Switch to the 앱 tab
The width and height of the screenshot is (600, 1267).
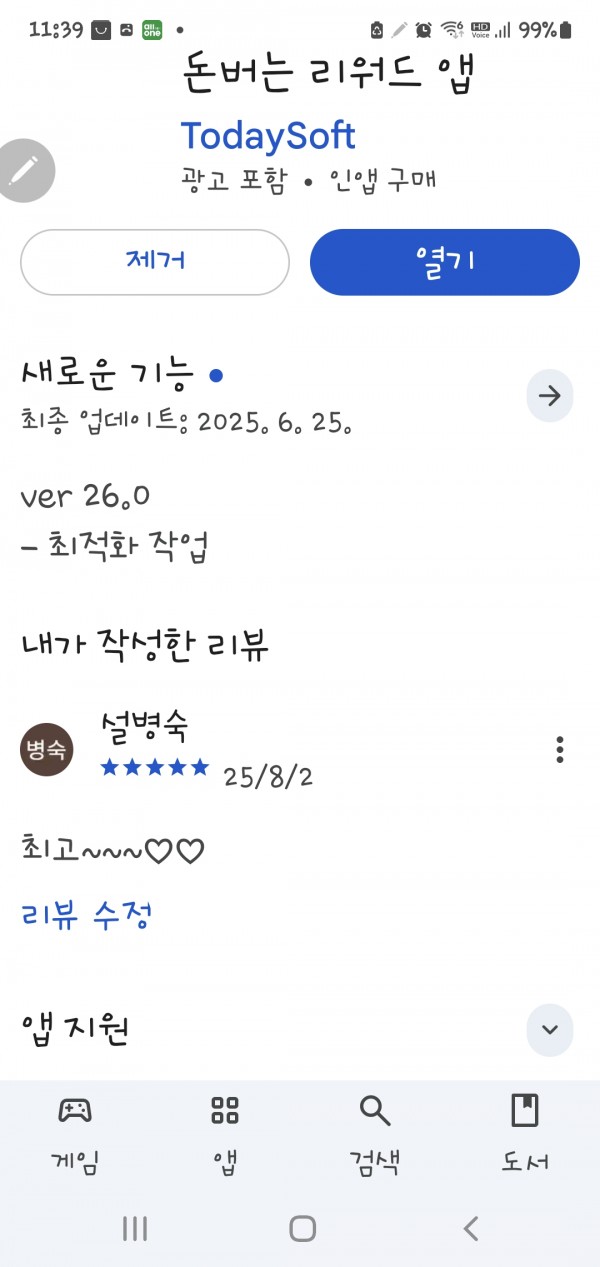(x=225, y=1133)
